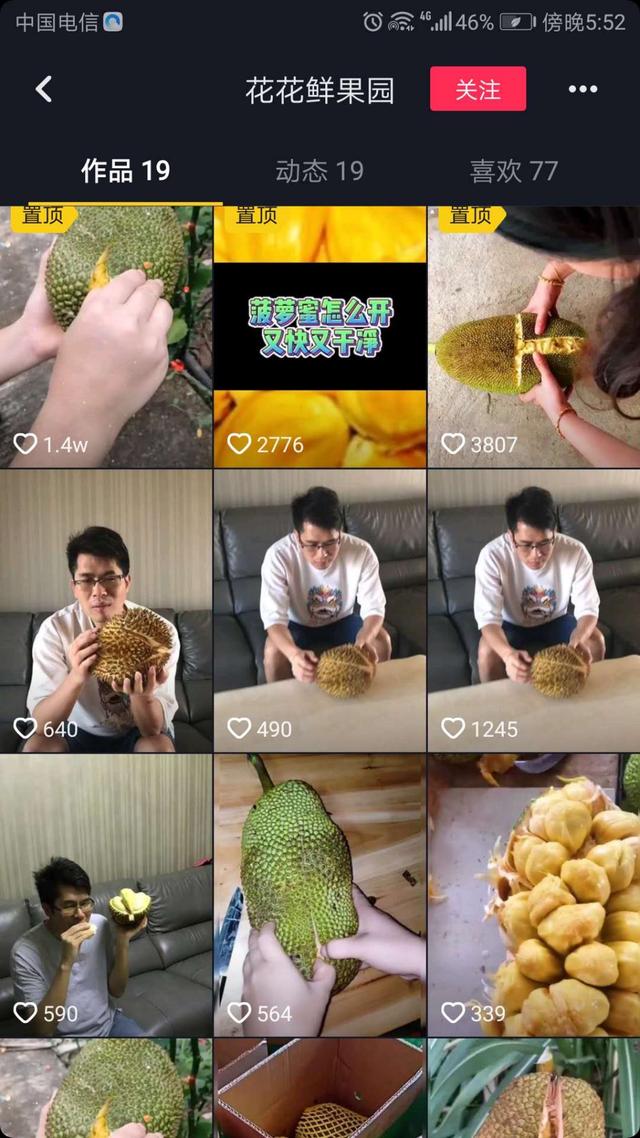
Task: Switch to the 喜欢 77 tab
Action: coord(514,171)
